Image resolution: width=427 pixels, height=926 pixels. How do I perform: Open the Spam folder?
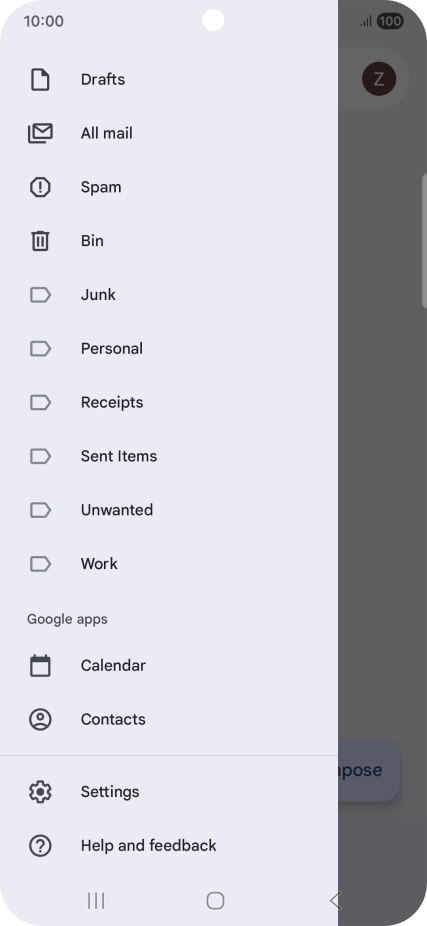[169, 187]
